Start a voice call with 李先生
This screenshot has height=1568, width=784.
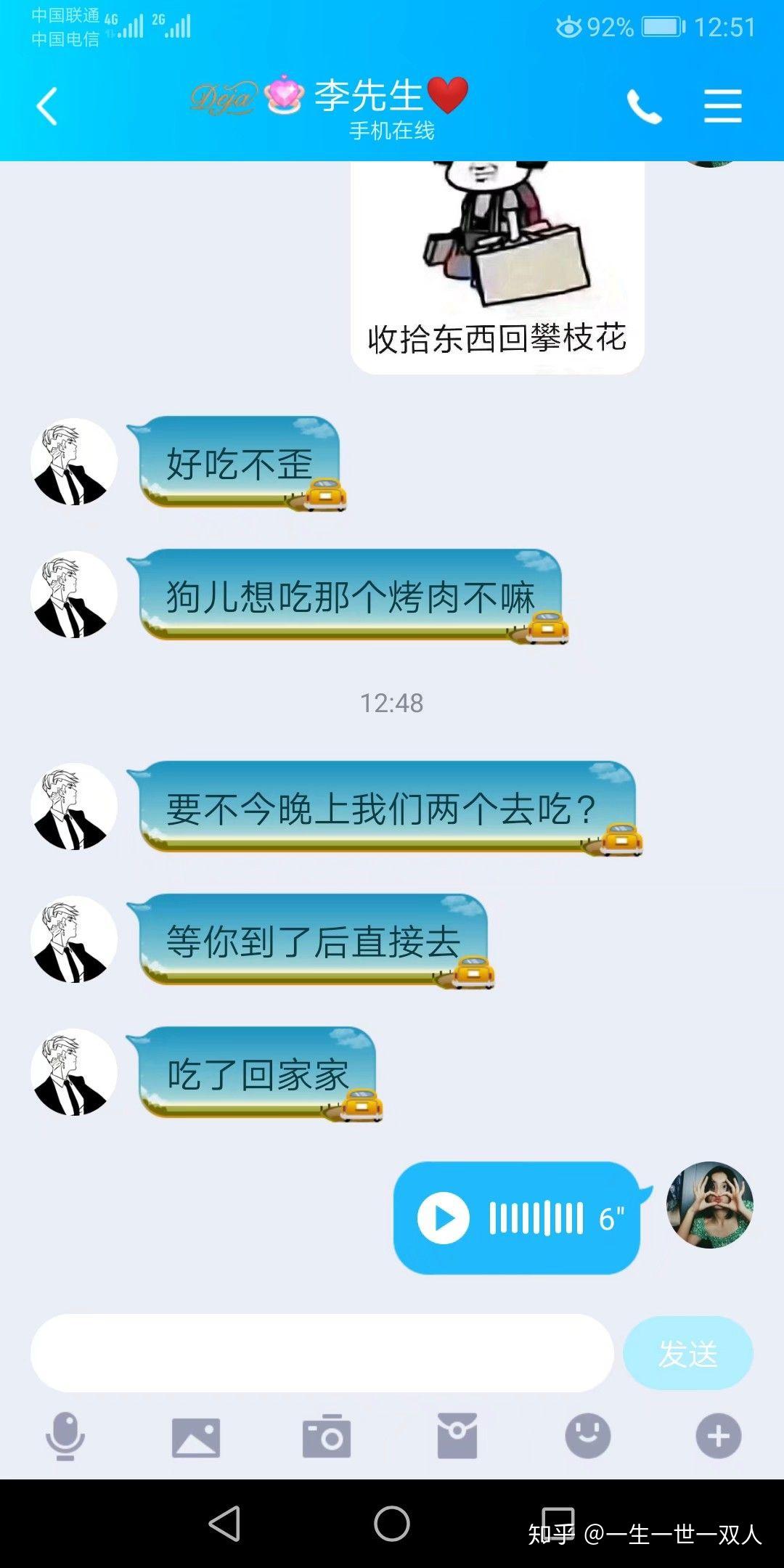[644, 107]
